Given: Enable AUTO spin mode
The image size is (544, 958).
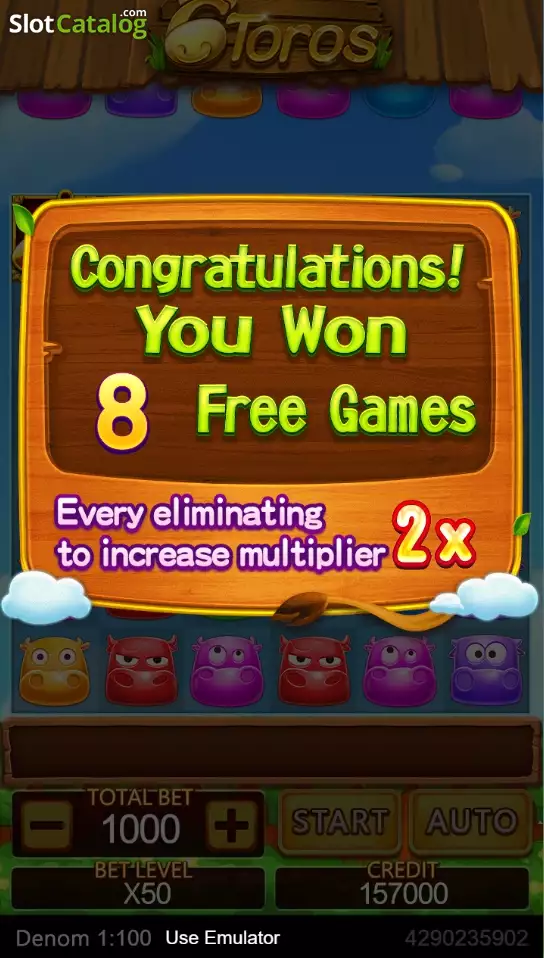Looking at the screenshot, I should 471,822.
